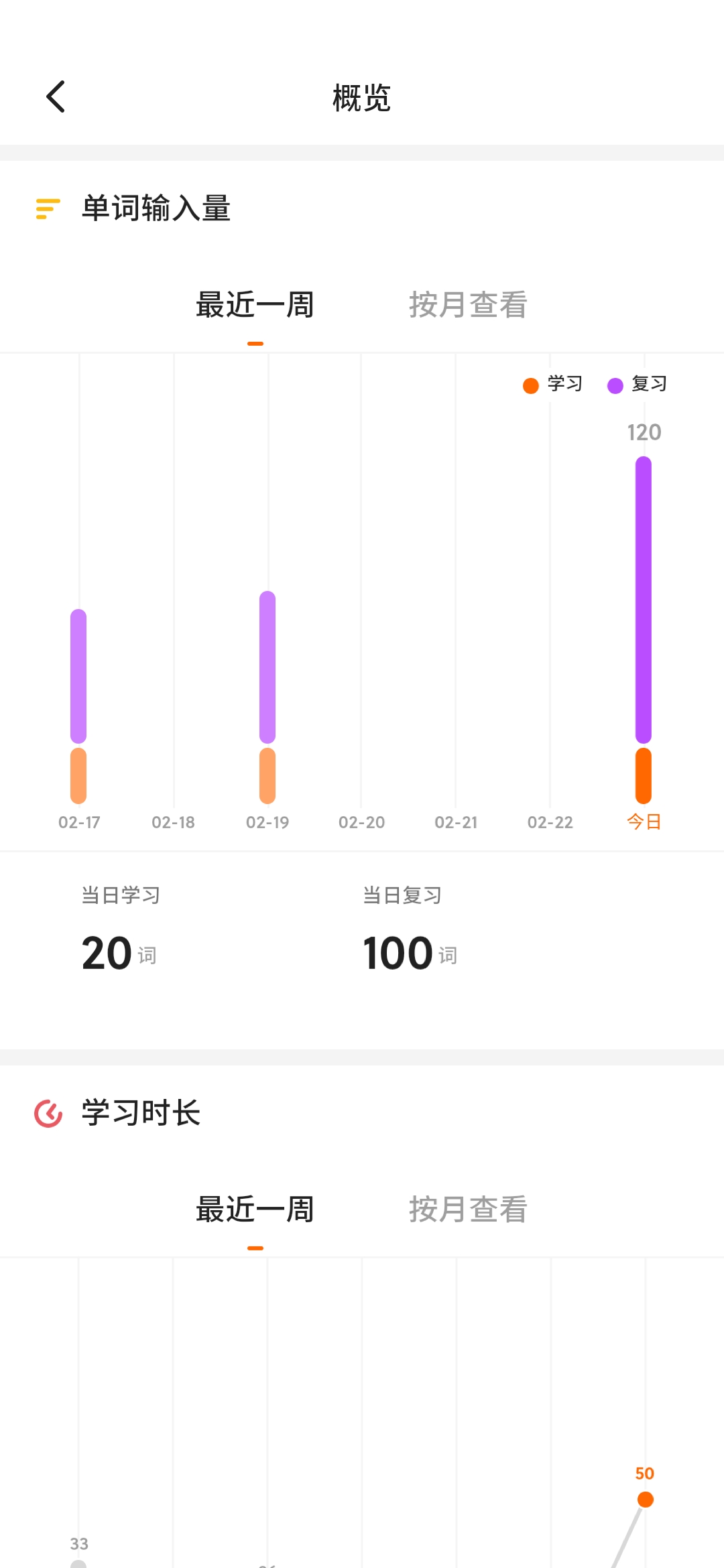Select today's tall purple 复习 bar

point(643,600)
